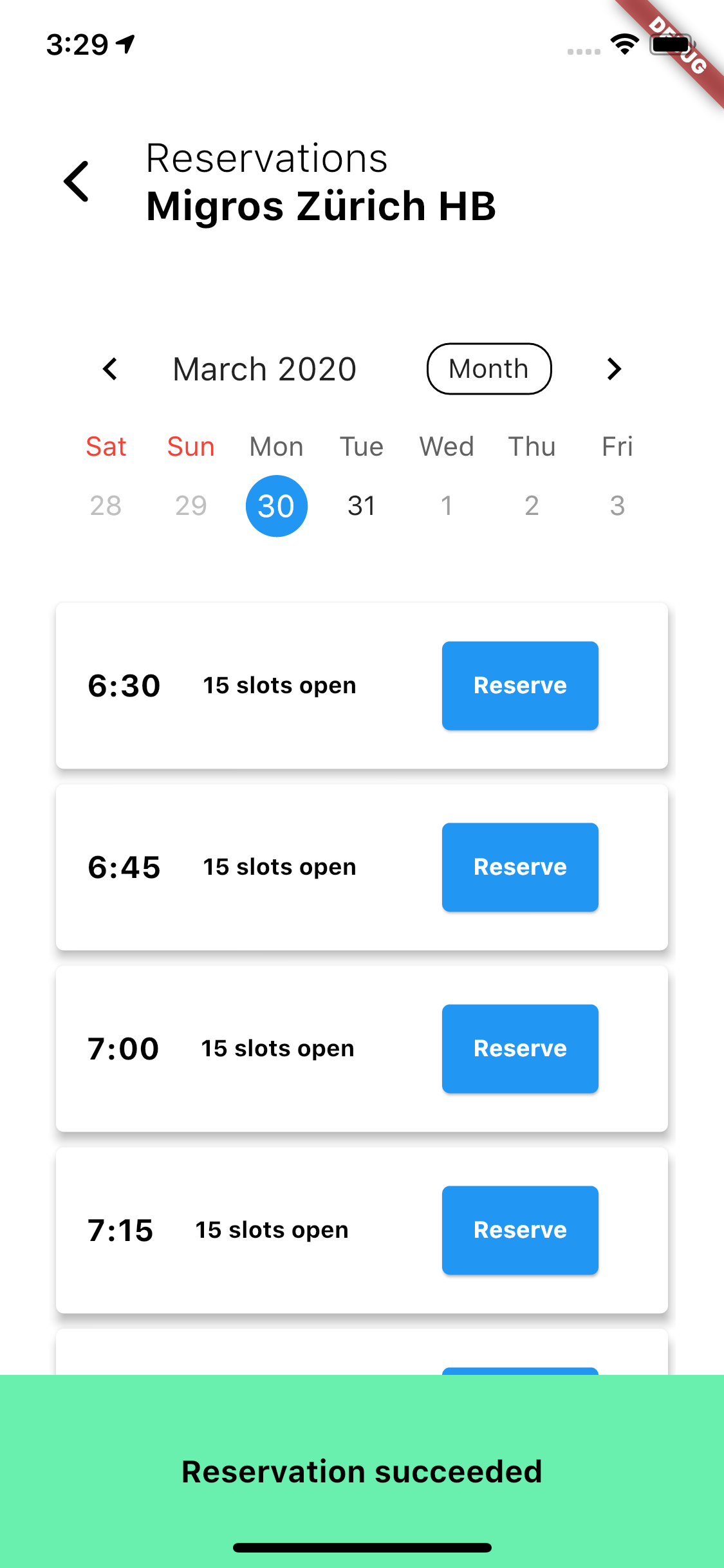Select Sunday the 29th
Screen dimensions: 724x1568
click(191, 506)
